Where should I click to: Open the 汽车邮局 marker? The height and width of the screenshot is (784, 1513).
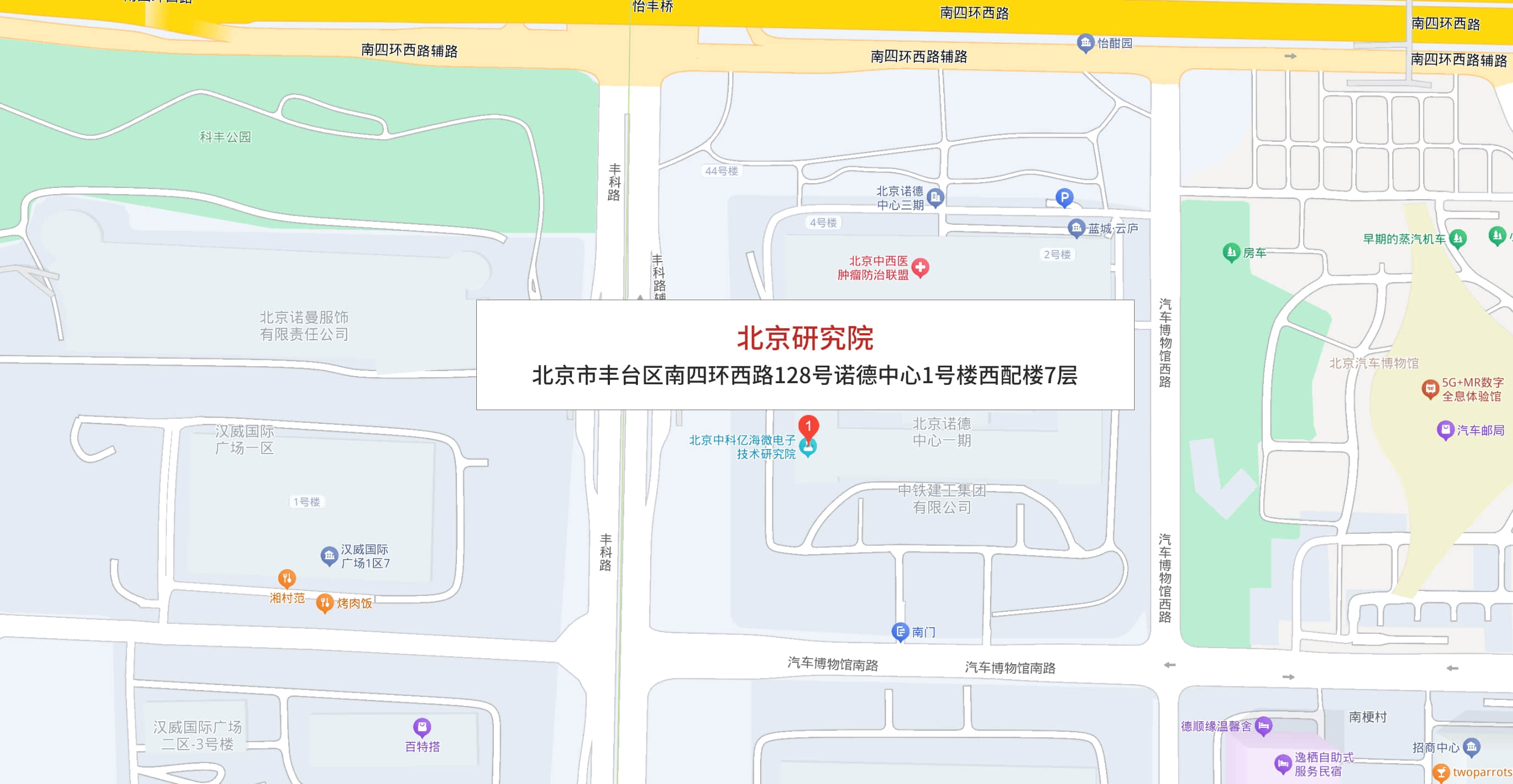pyautogui.click(x=1445, y=430)
